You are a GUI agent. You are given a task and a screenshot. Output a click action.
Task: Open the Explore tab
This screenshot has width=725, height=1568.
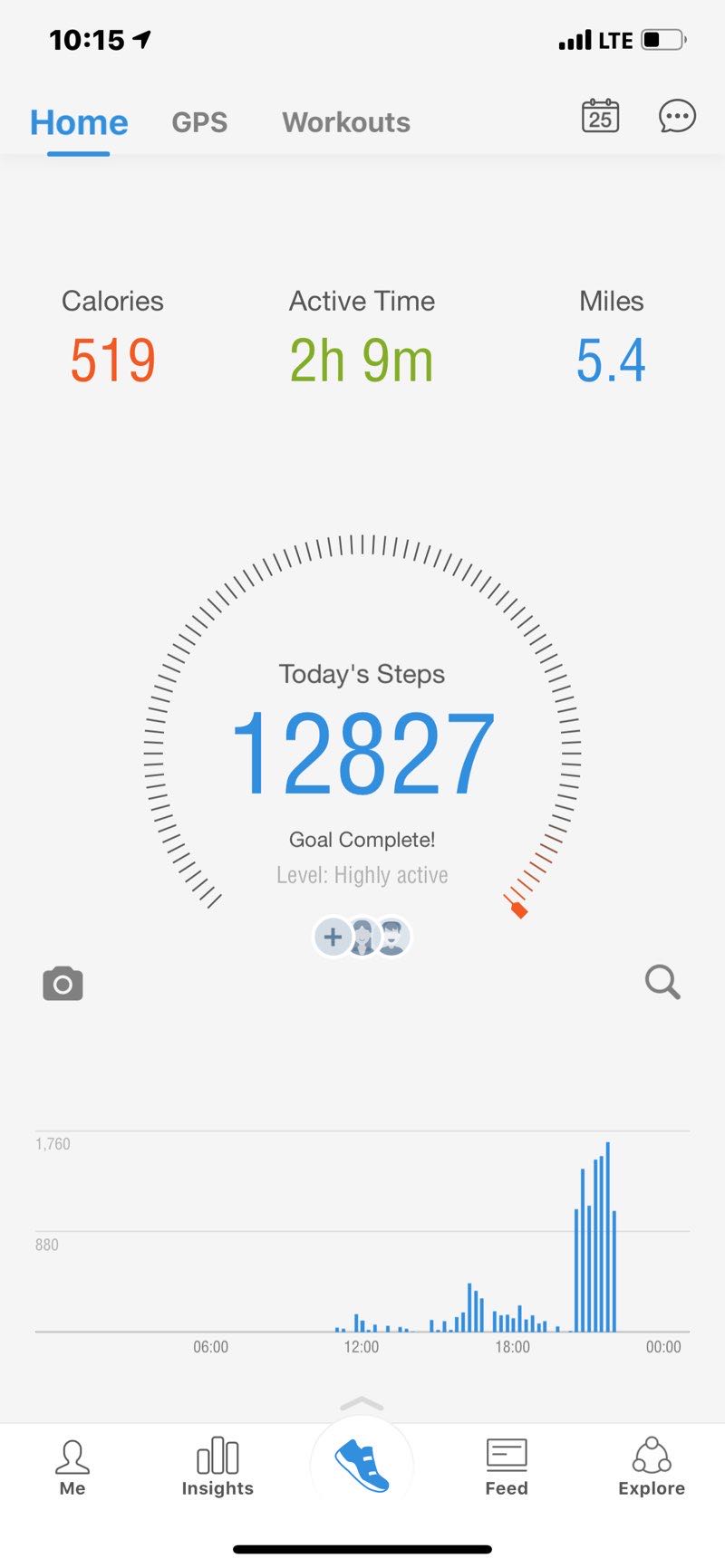click(x=652, y=1468)
